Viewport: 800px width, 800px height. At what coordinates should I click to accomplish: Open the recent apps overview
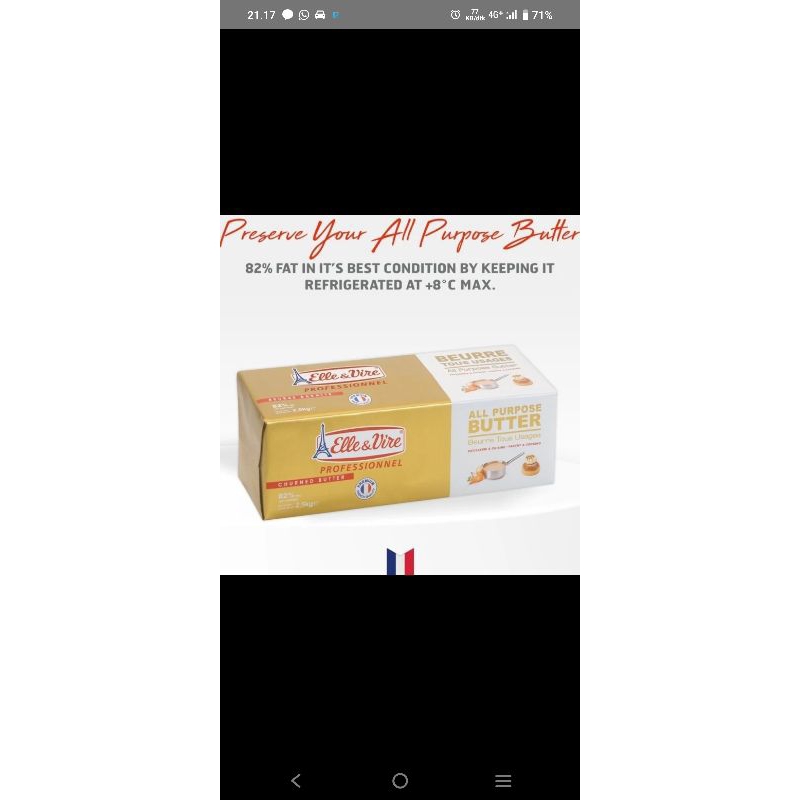tap(503, 781)
